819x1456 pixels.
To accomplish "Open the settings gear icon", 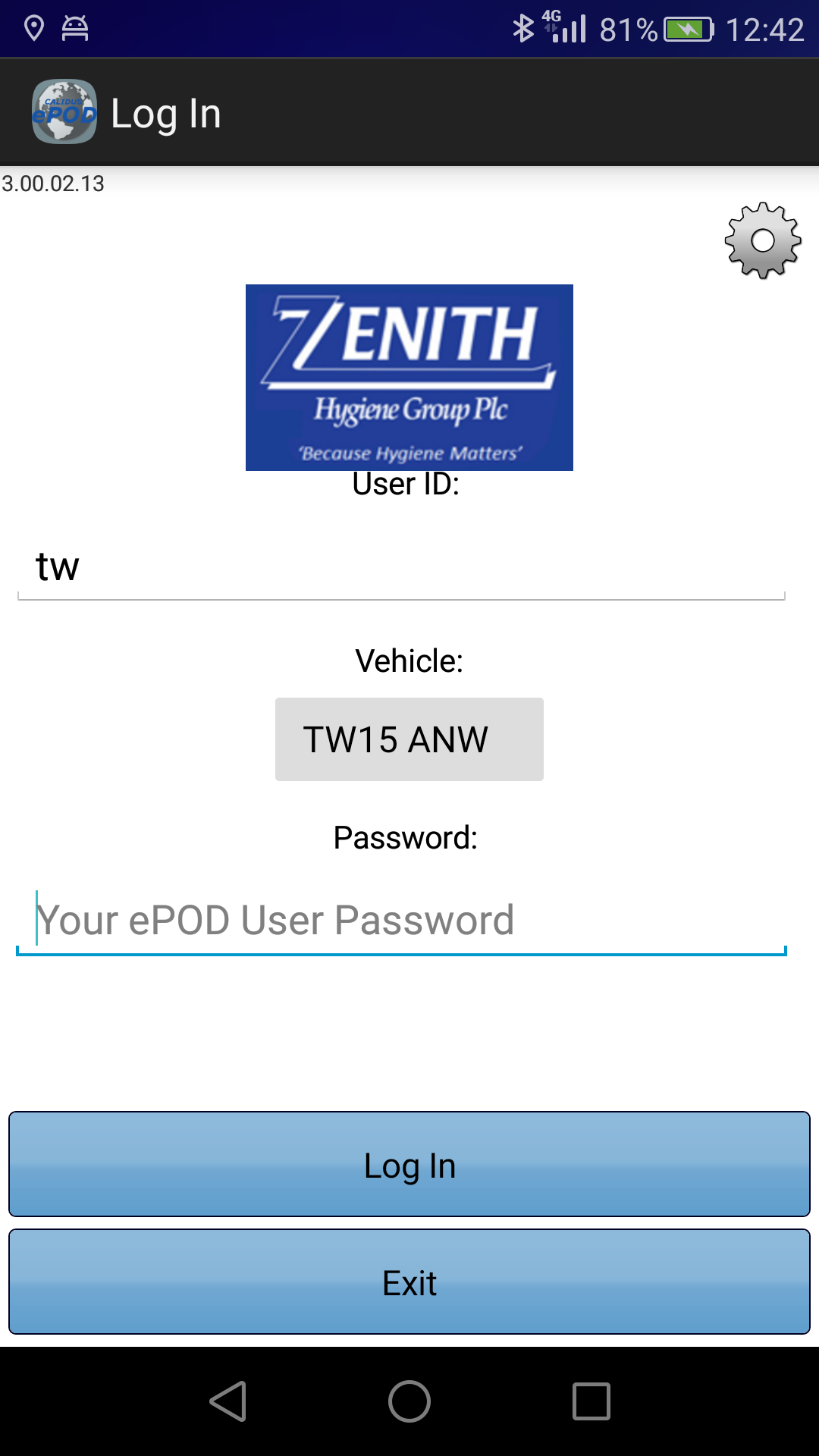I will tap(762, 240).
